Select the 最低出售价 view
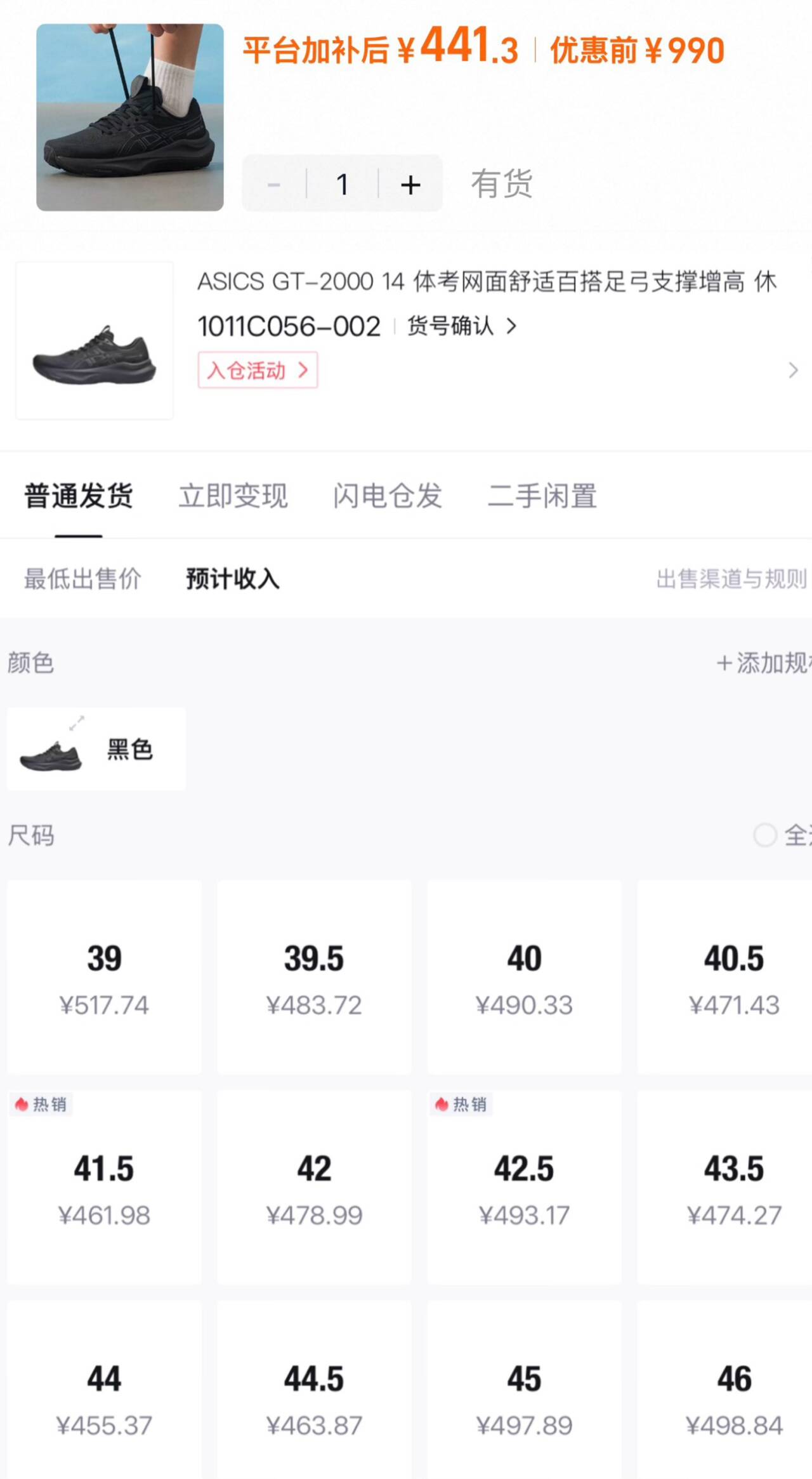This screenshot has width=812, height=1479. tap(82, 579)
